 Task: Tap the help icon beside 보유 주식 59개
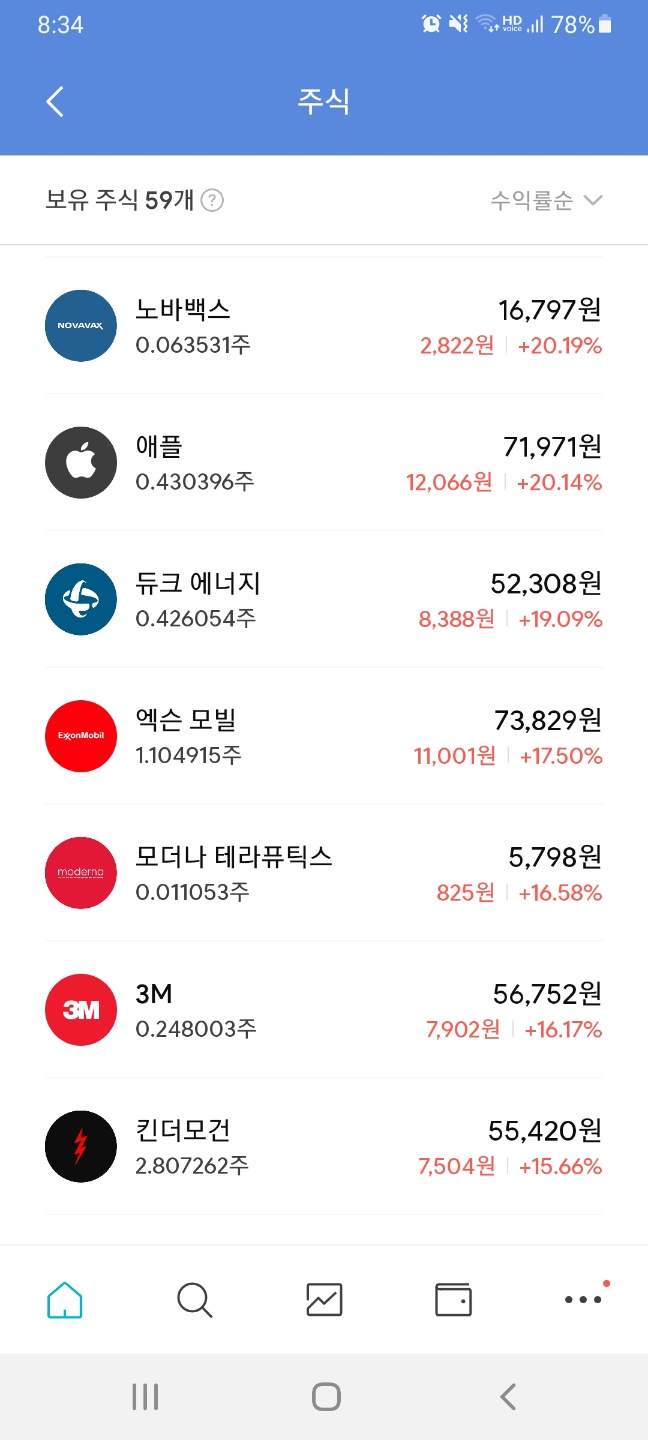212,200
